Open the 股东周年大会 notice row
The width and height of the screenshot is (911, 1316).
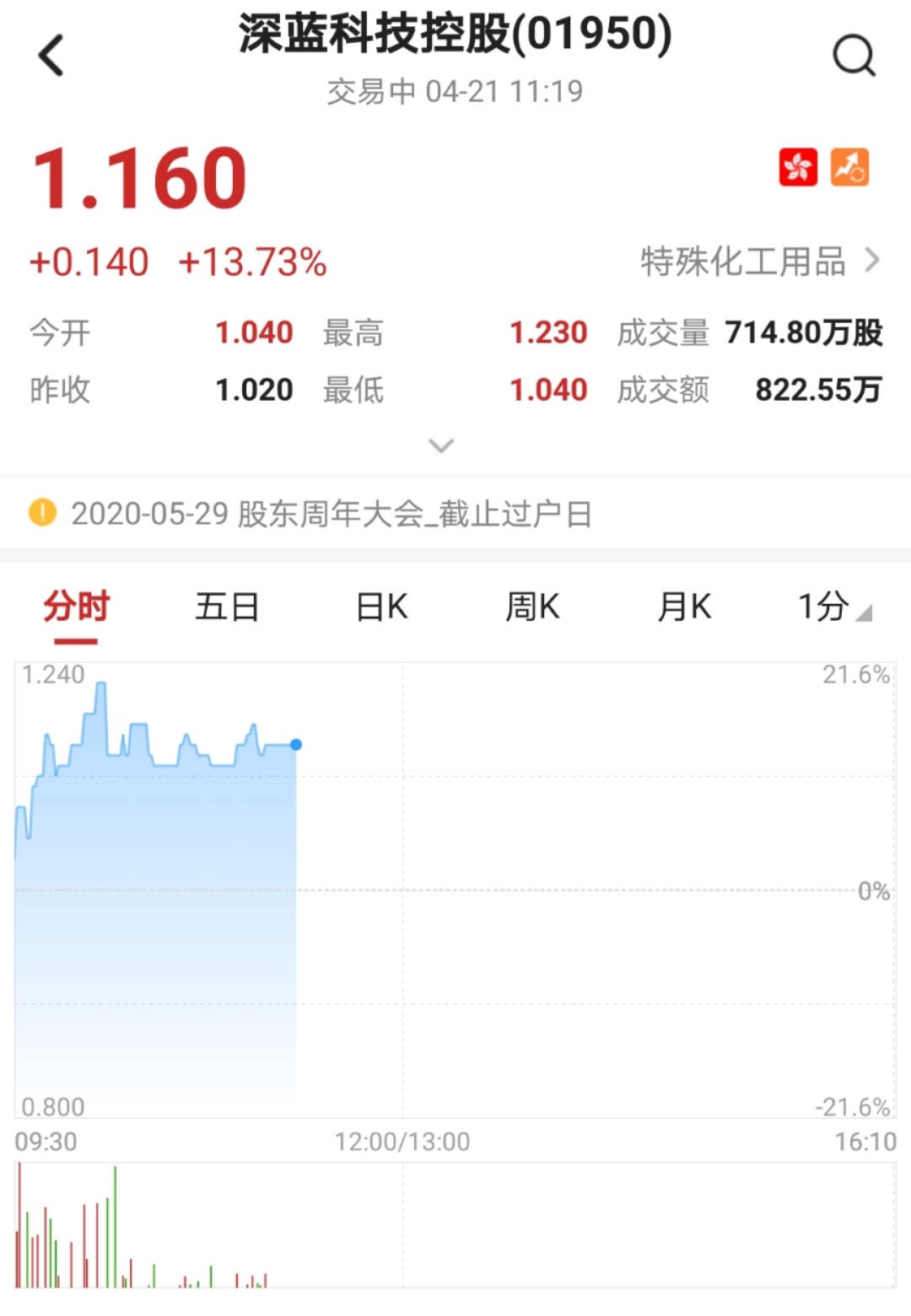(331, 513)
